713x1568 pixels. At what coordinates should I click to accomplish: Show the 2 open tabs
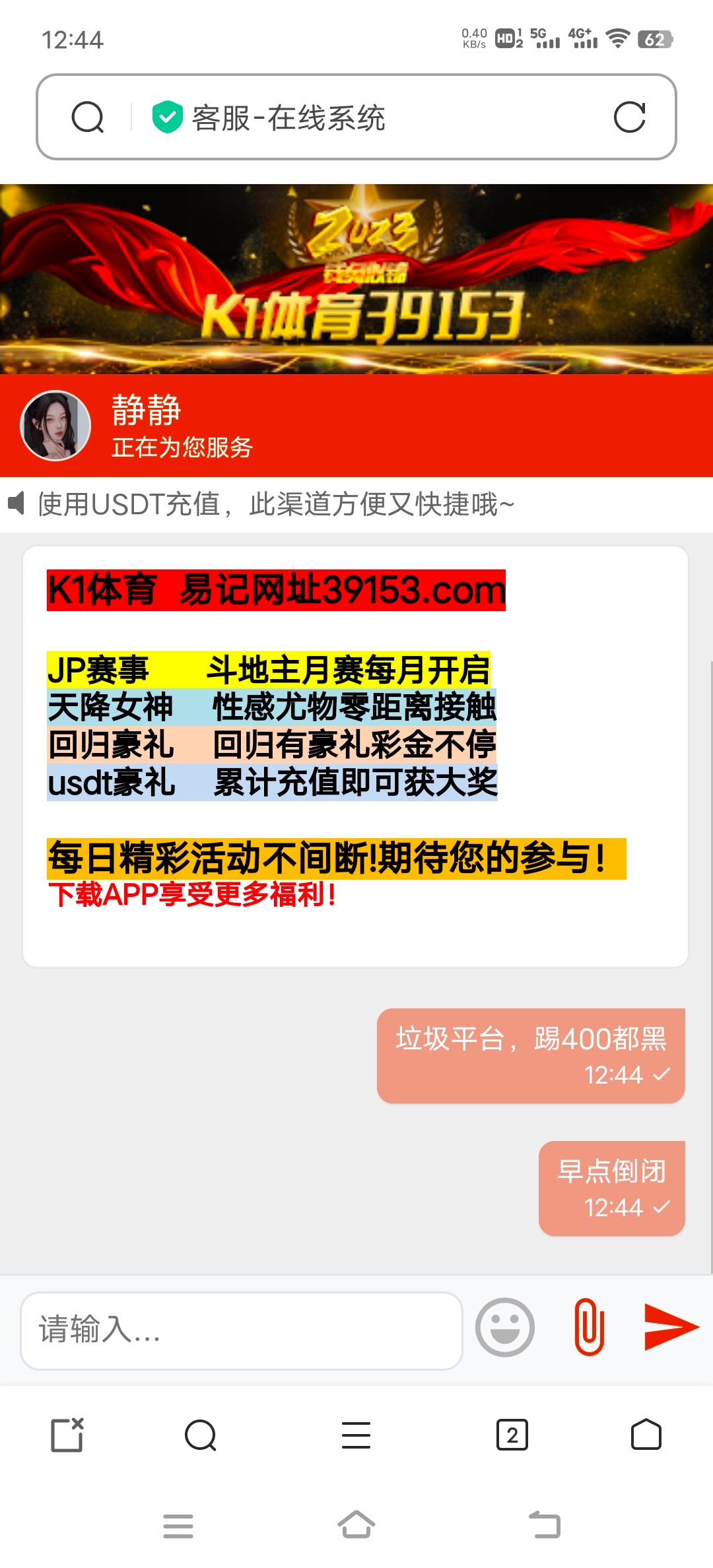pyautogui.click(x=512, y=1435)
